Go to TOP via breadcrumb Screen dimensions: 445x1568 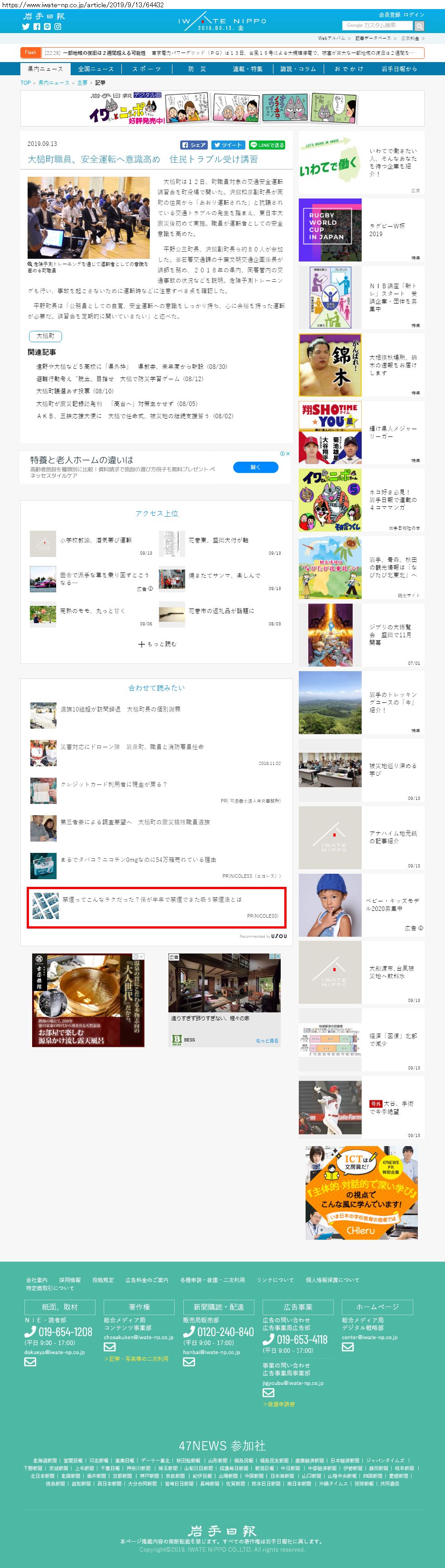(x=25, y=83)
